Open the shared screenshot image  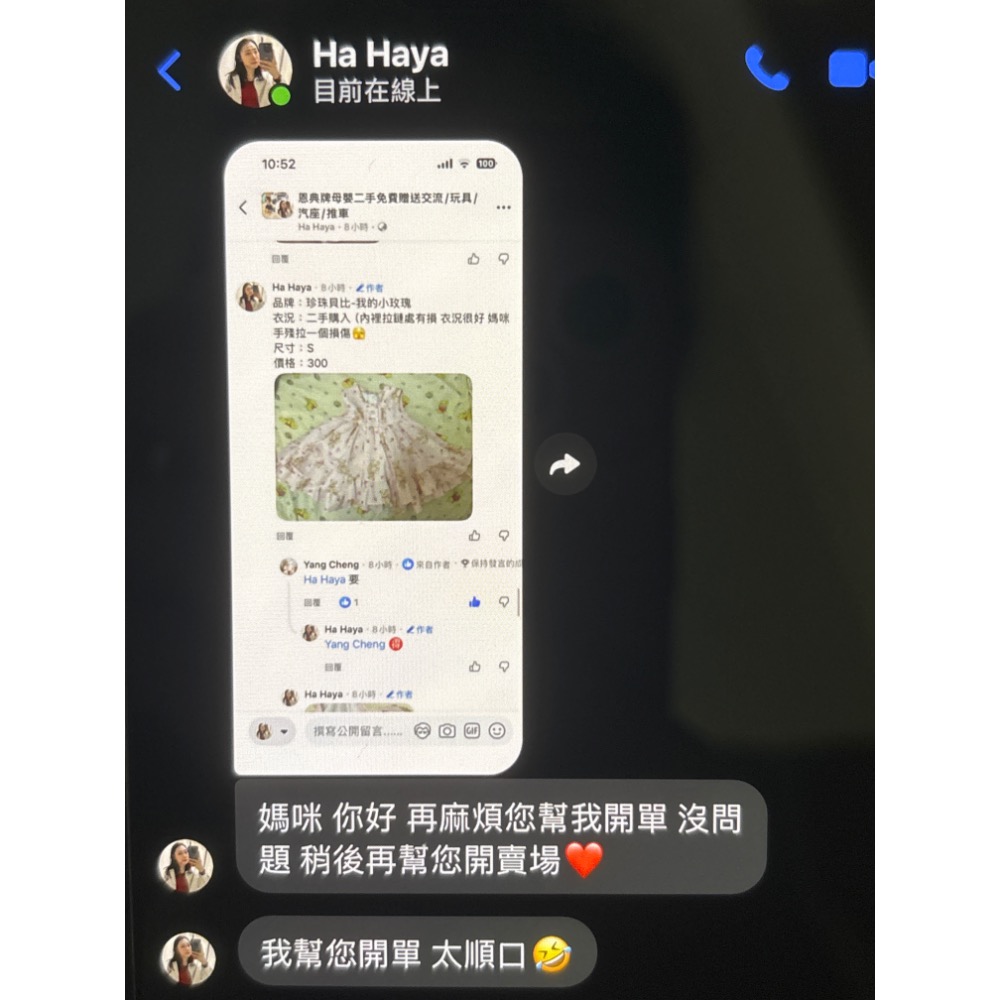pyautogui.click(x=374, y=457)
